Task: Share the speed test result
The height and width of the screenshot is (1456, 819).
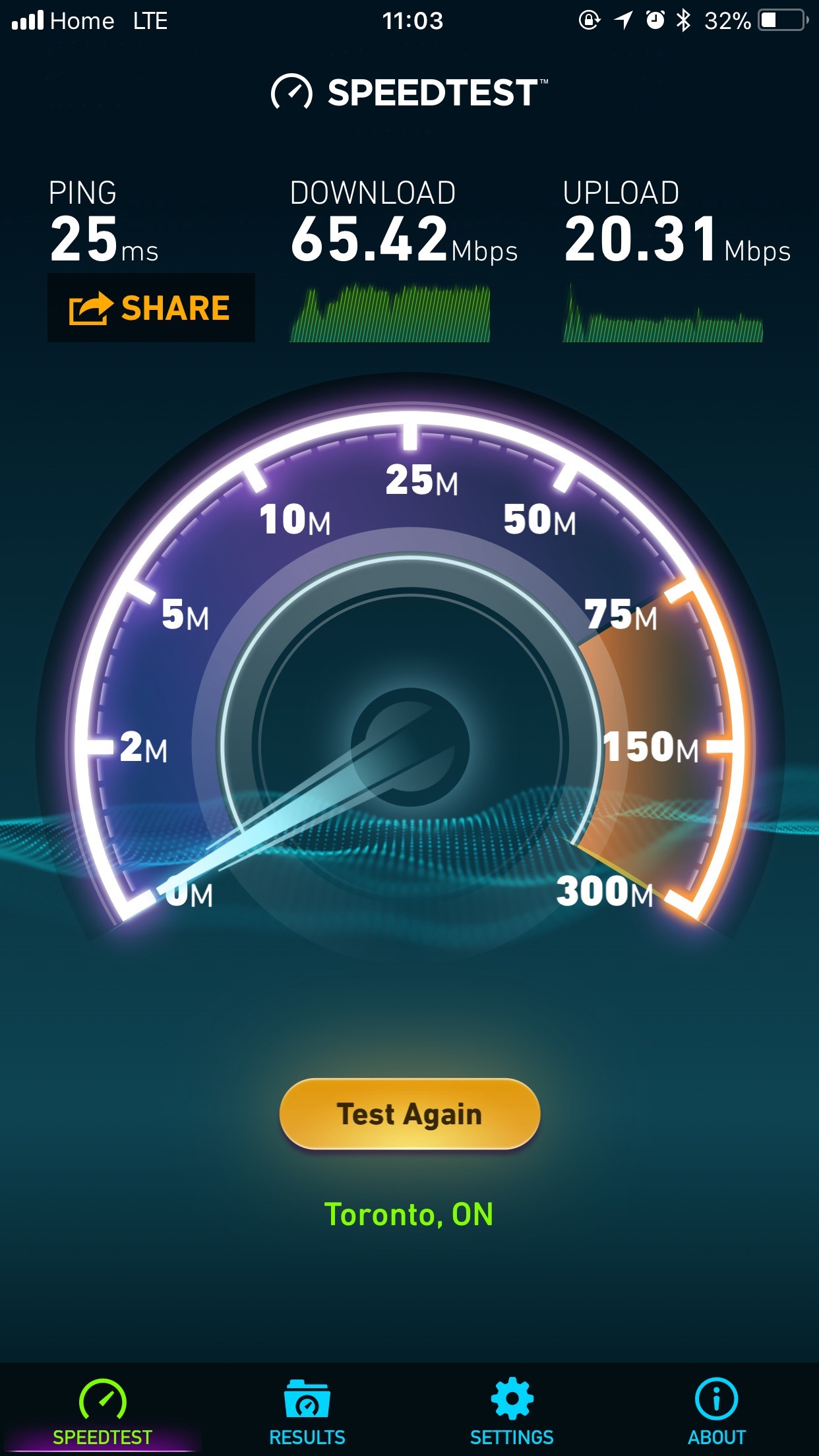Action: (x=151, y=308)
